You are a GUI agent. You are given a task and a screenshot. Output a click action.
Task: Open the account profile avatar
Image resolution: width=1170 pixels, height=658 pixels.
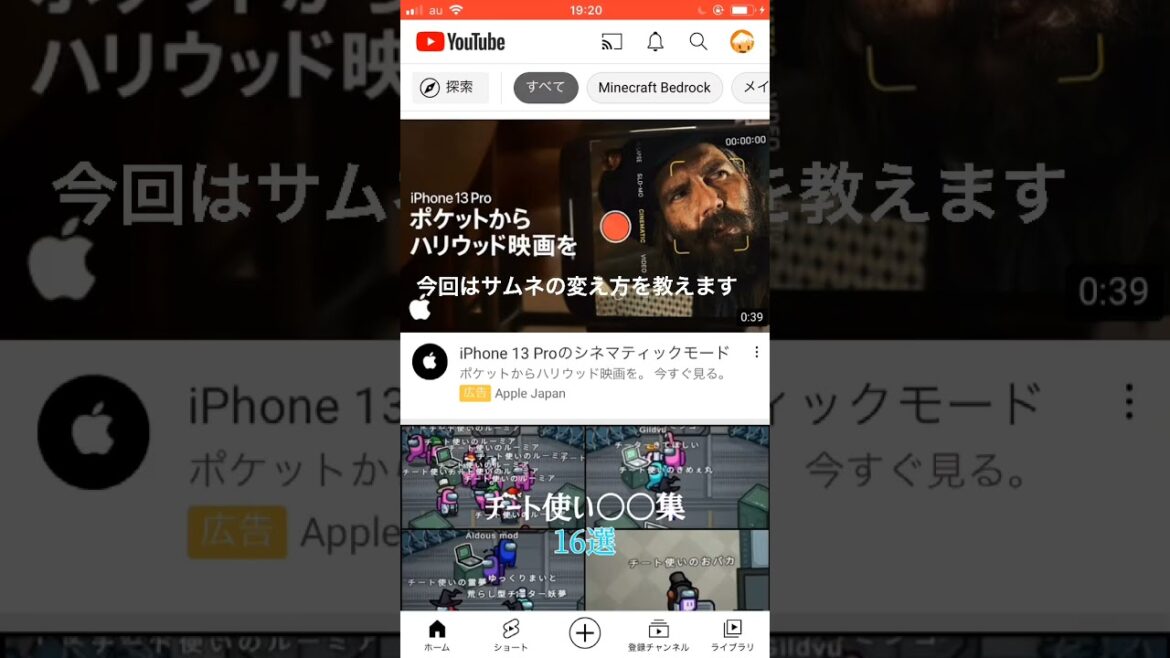(x=742, y=42)
